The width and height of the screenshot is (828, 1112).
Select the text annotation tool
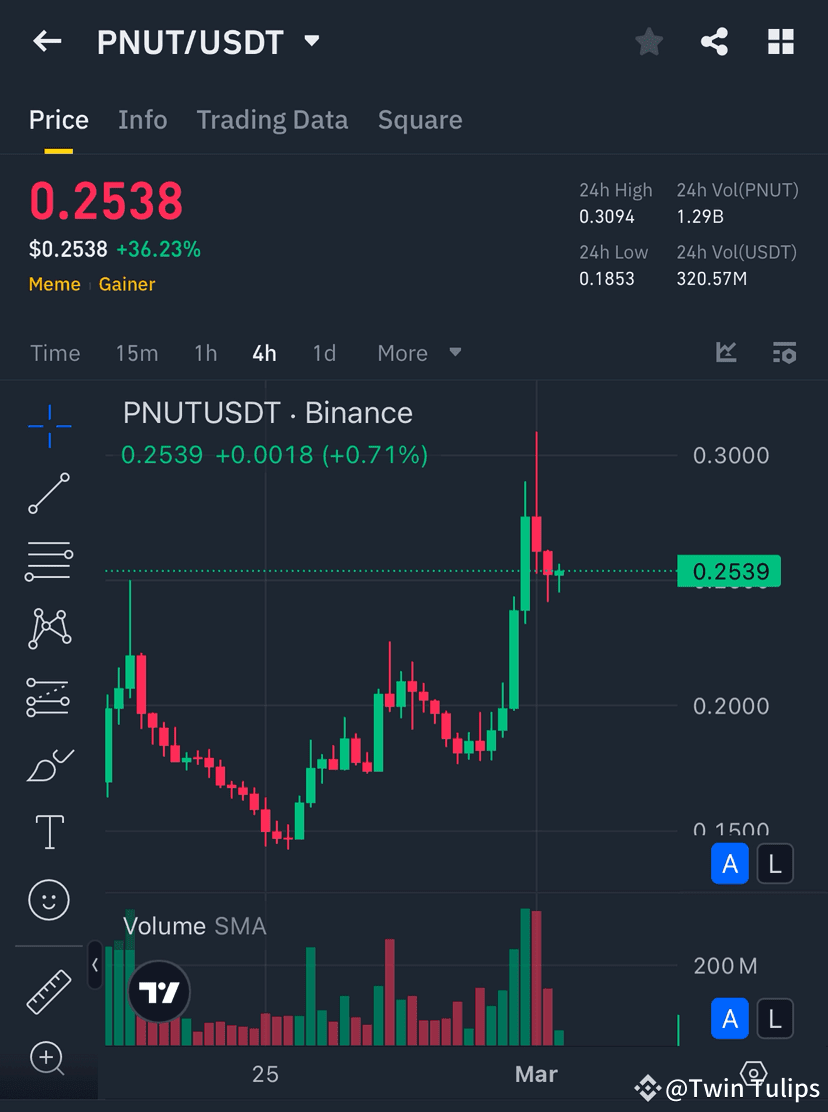pos(48,831)
